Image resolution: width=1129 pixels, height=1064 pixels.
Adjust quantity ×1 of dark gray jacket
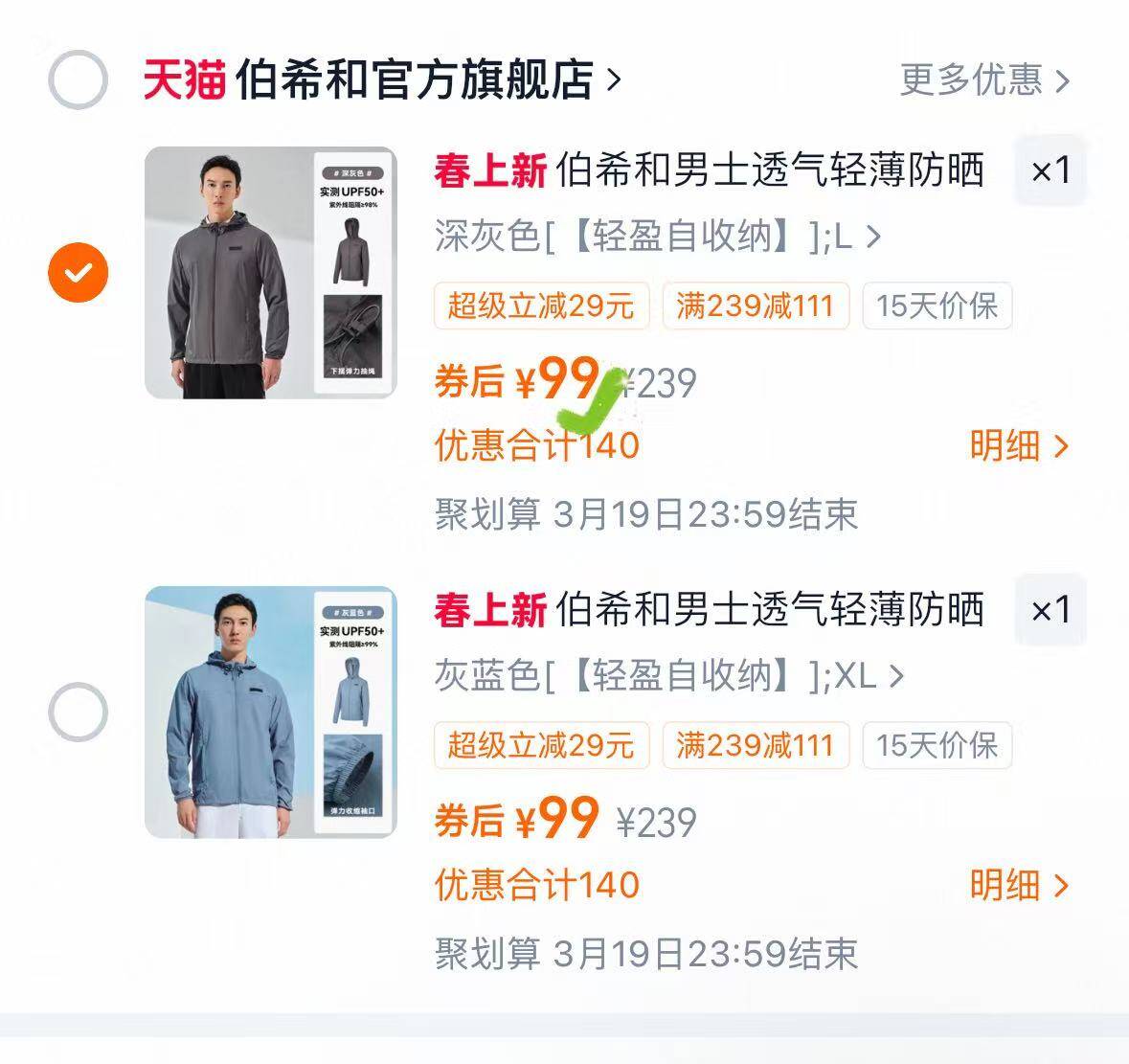pos(1050,171)
